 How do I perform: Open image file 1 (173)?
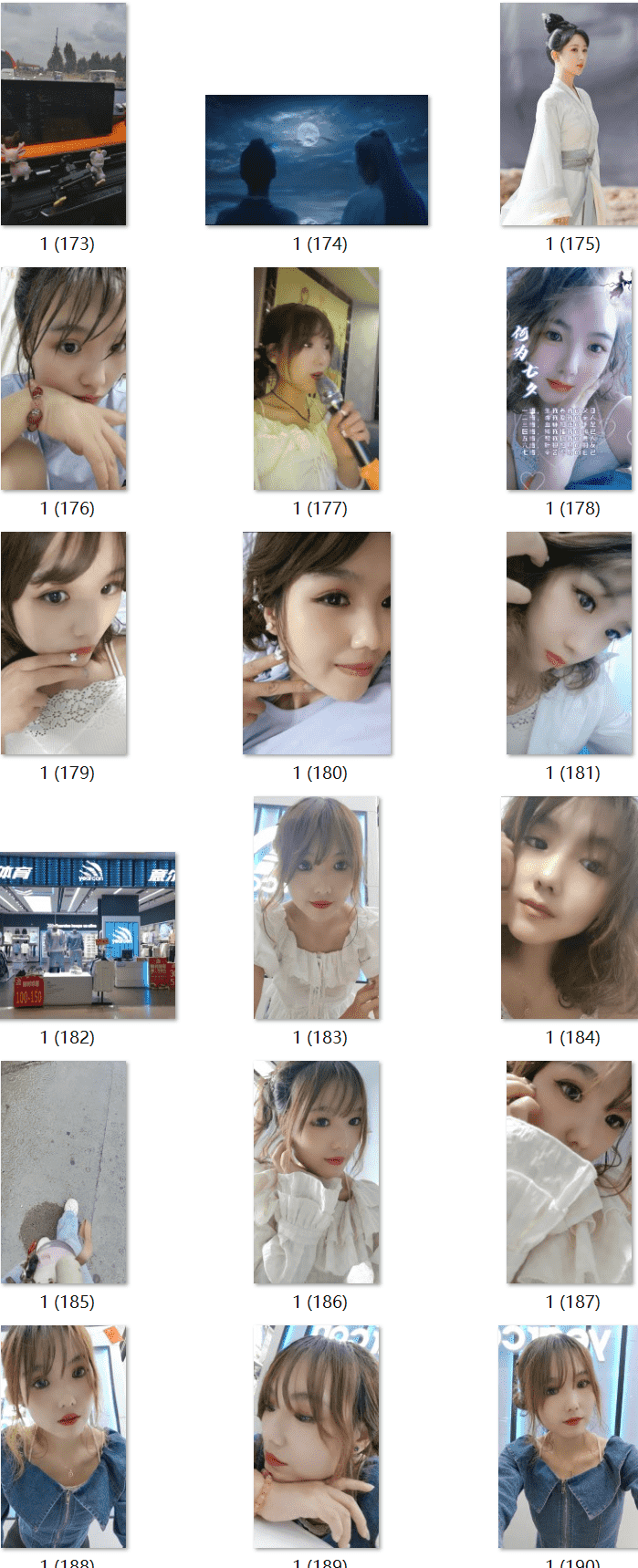tap(64, 114)
